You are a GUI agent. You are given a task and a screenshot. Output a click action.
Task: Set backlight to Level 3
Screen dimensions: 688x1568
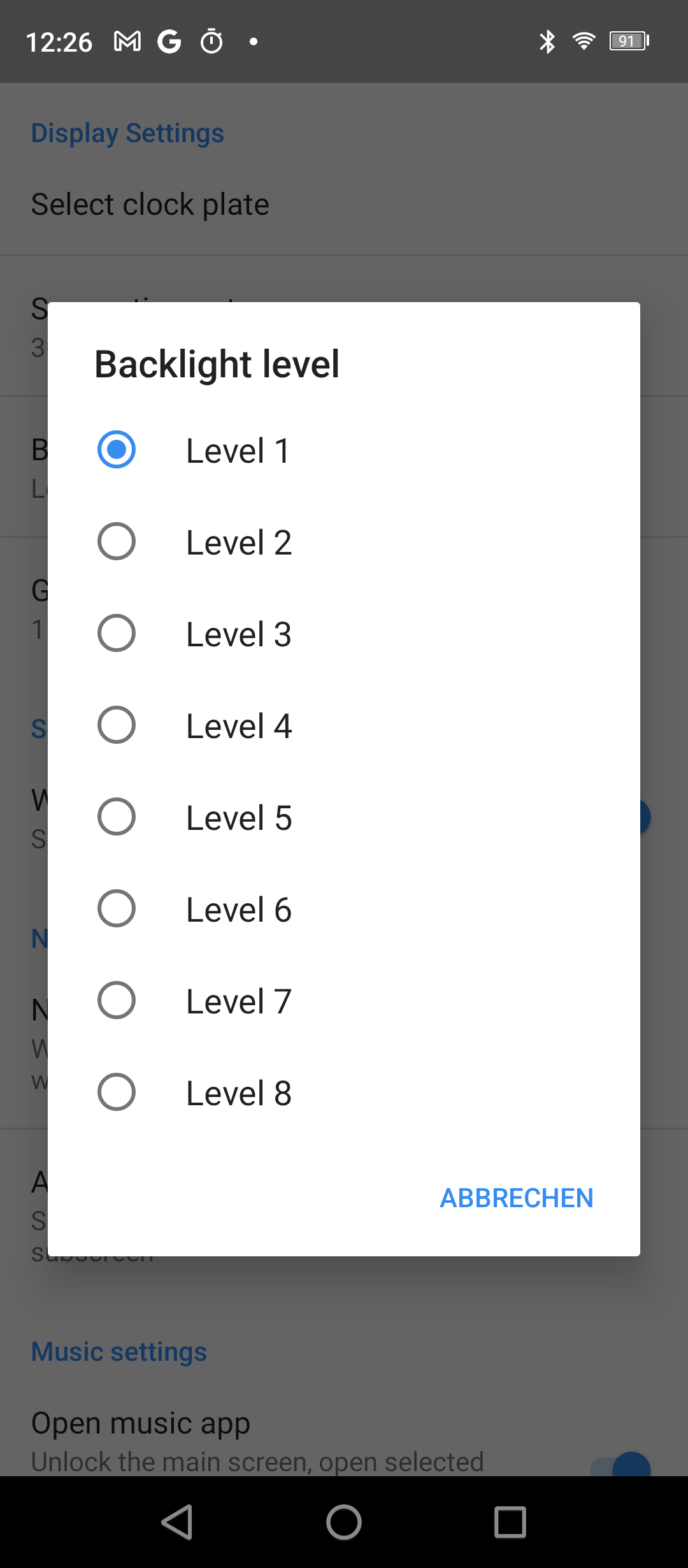pos(344,634)
